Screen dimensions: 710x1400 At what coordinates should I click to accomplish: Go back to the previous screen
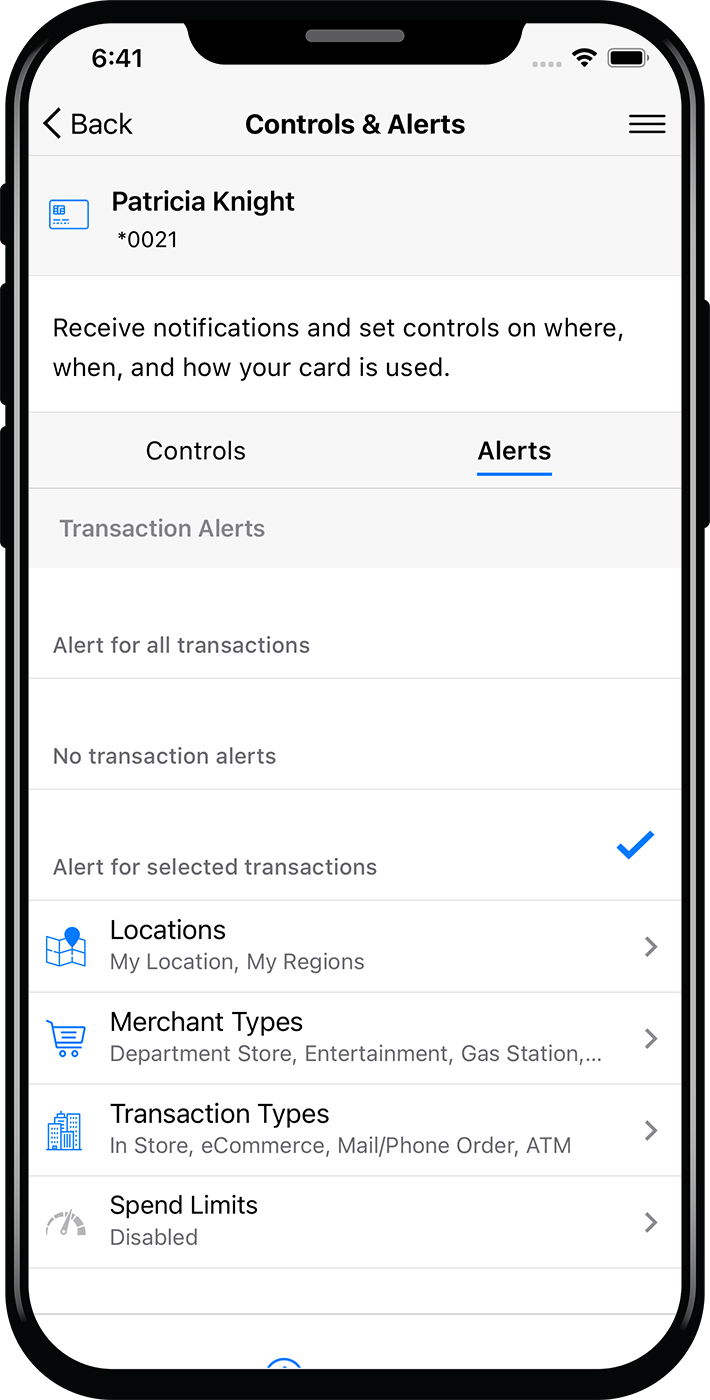pos(88,124)
